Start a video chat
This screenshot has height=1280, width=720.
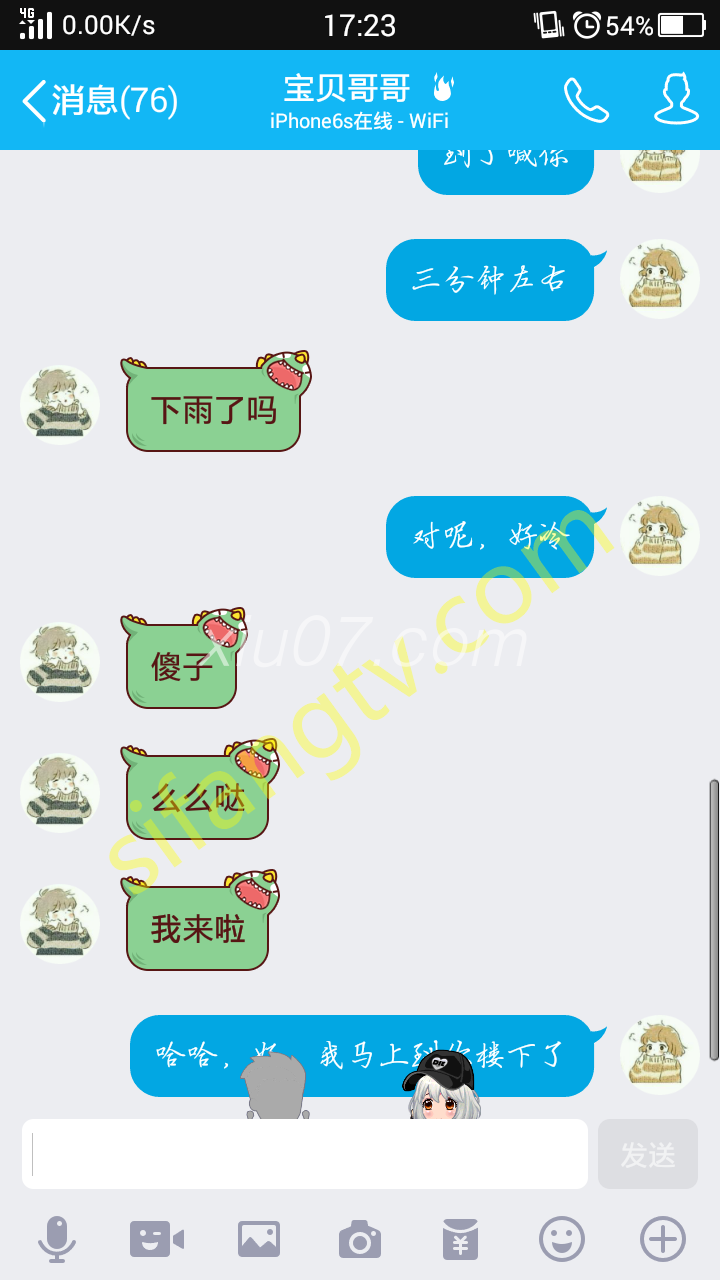(x=157, y=1240)
